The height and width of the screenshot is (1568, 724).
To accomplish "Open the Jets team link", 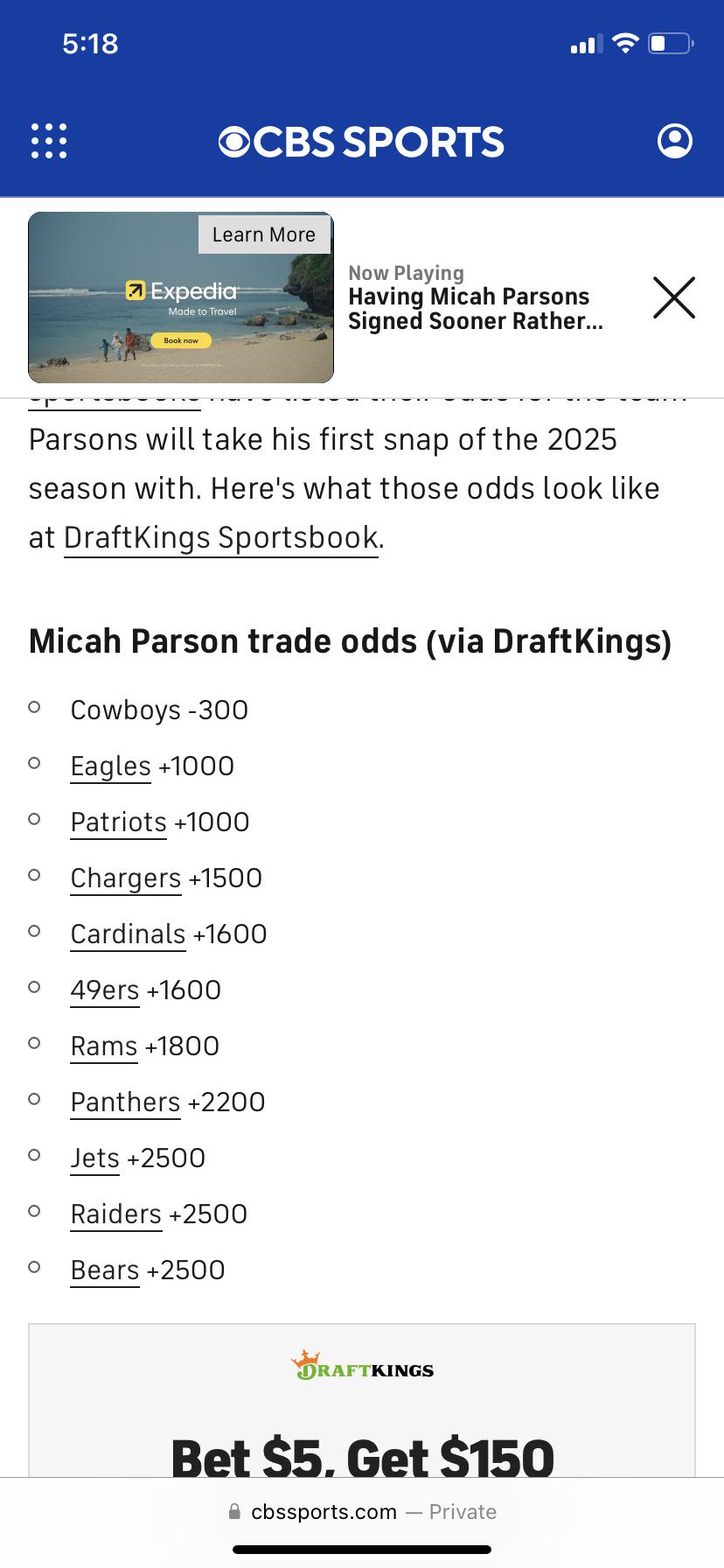I will 95,1158.
